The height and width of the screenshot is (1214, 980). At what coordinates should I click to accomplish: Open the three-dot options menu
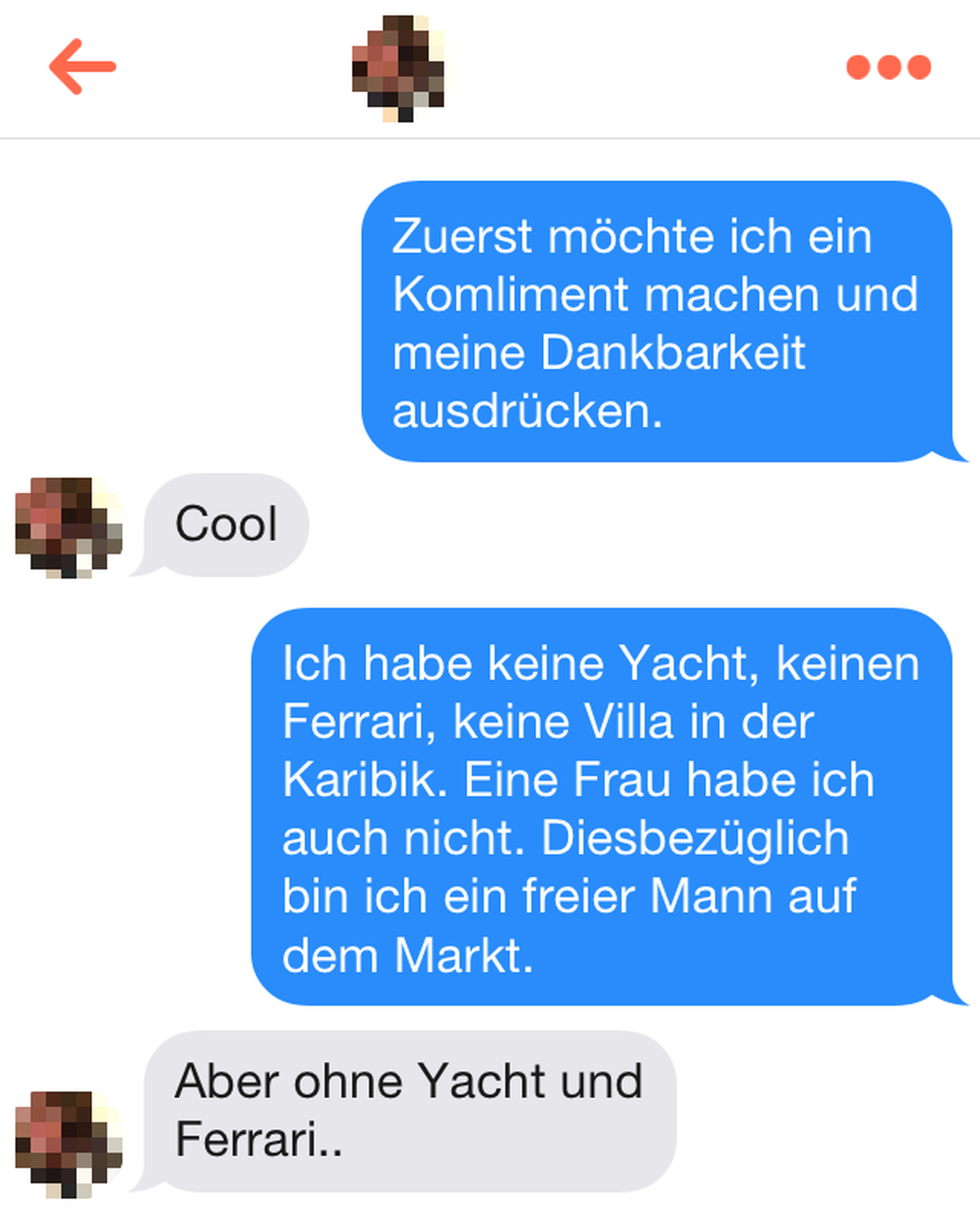(888, 67)
